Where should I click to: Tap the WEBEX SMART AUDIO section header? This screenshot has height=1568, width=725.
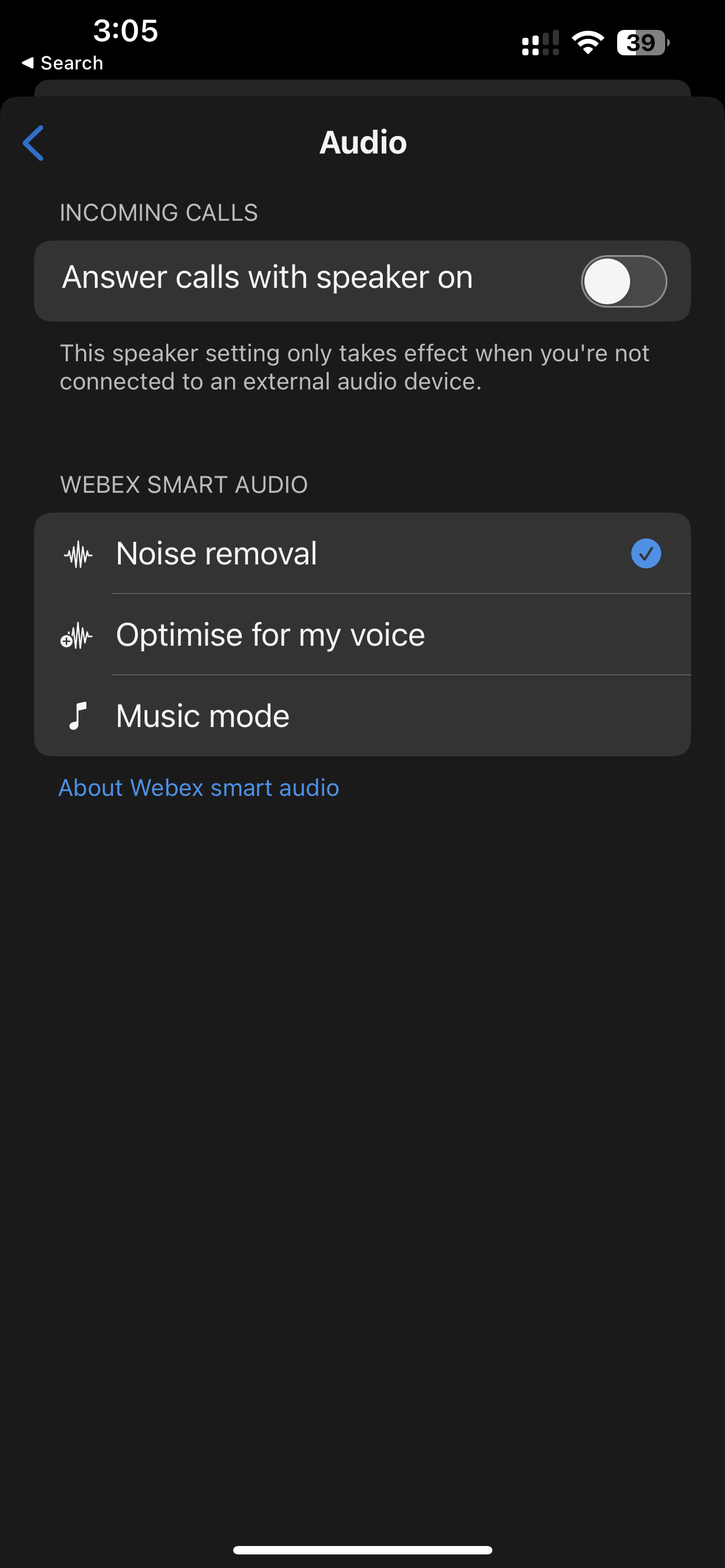click(184, 484)
